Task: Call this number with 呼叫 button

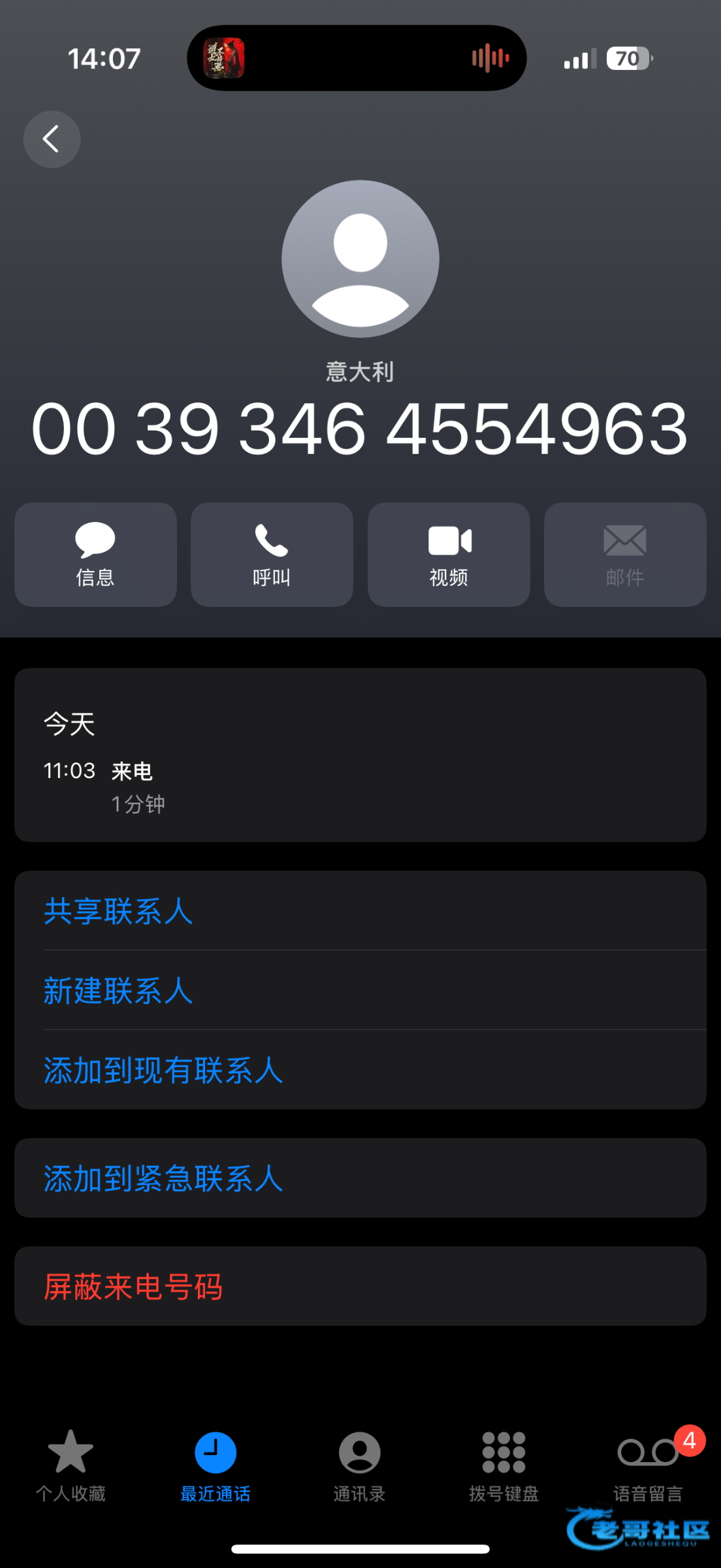Action: tap(272, 554)
